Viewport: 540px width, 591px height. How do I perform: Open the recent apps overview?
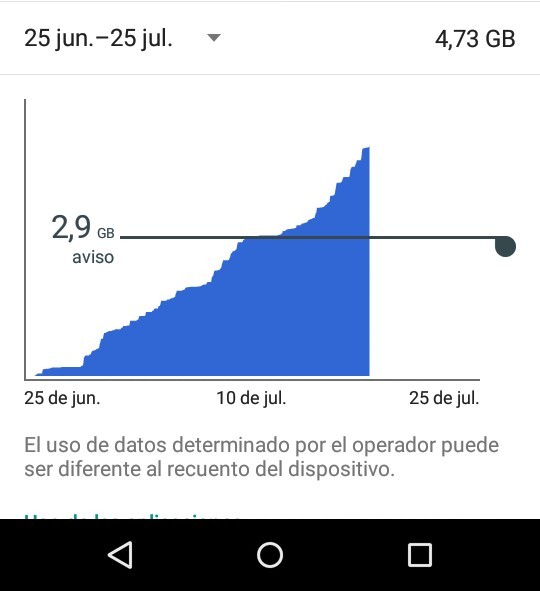pos(420,555)
